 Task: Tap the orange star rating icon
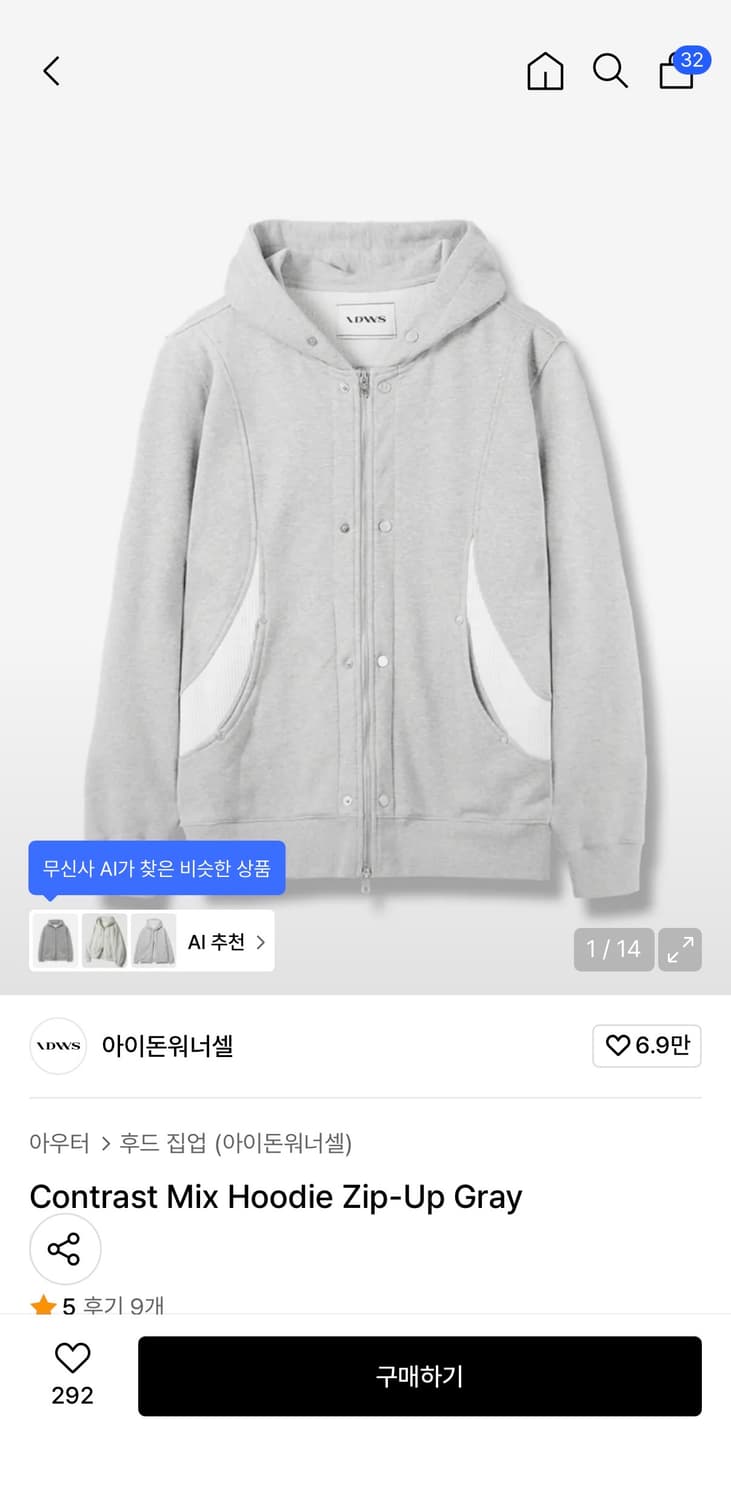click(x=42, y=1303)
